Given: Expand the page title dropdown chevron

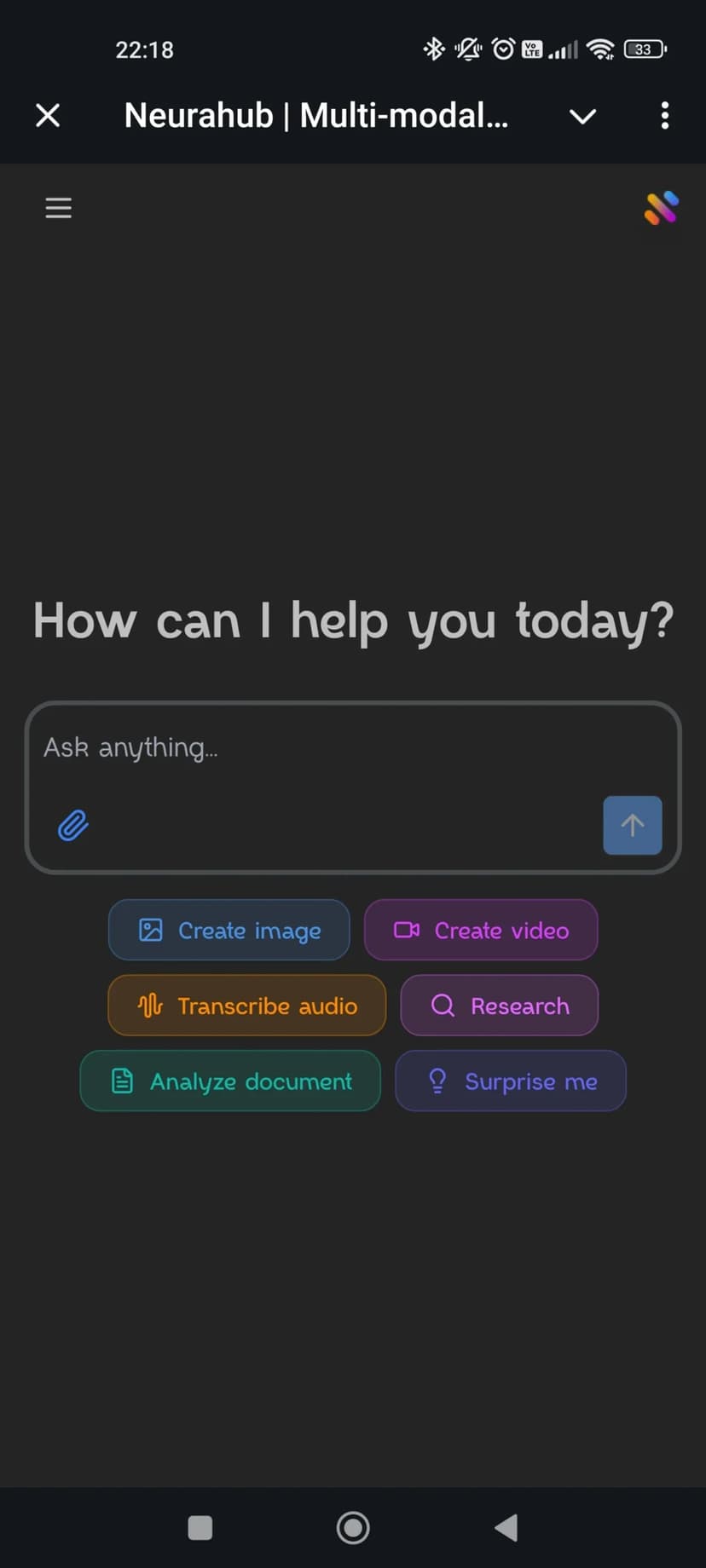Looking at the screenshot, I should click(582, 116).
